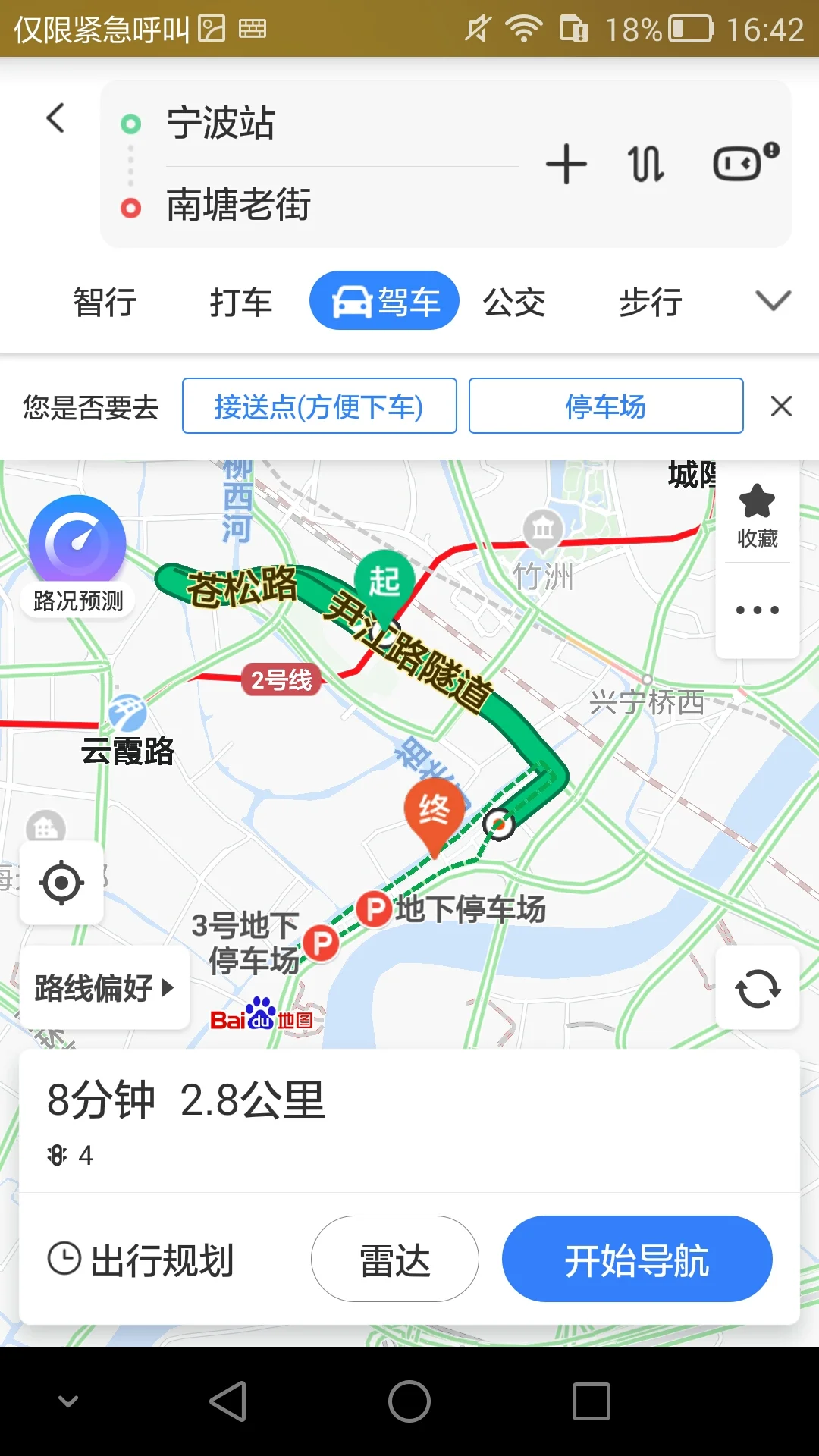
Task: Dismiss the suggestion bar with the X
Action: tap(782, 407)
